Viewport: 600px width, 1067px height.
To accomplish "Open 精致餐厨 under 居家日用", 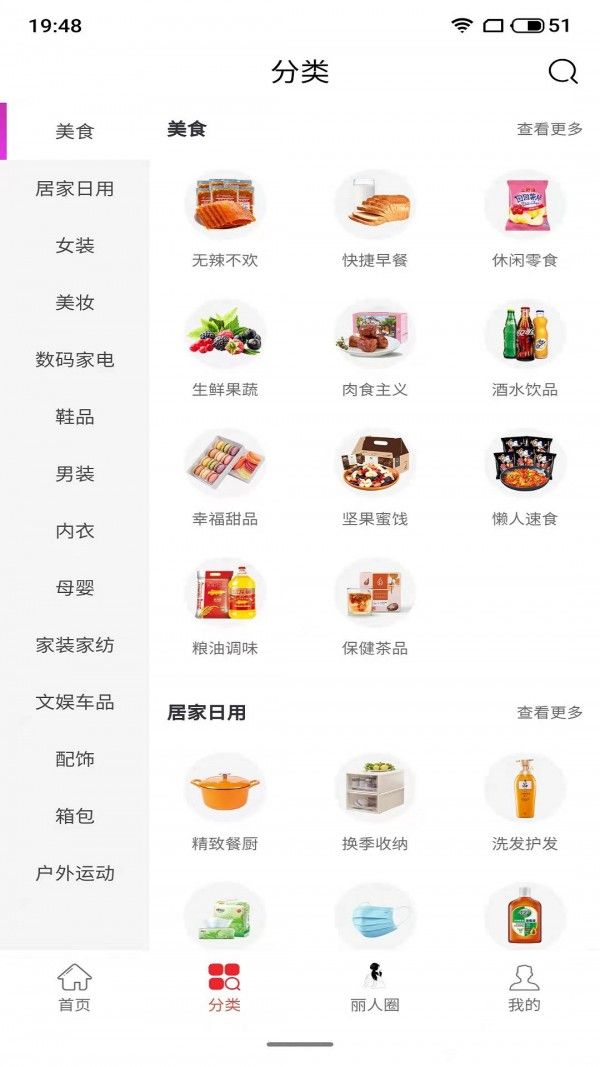I will point(225,803).
